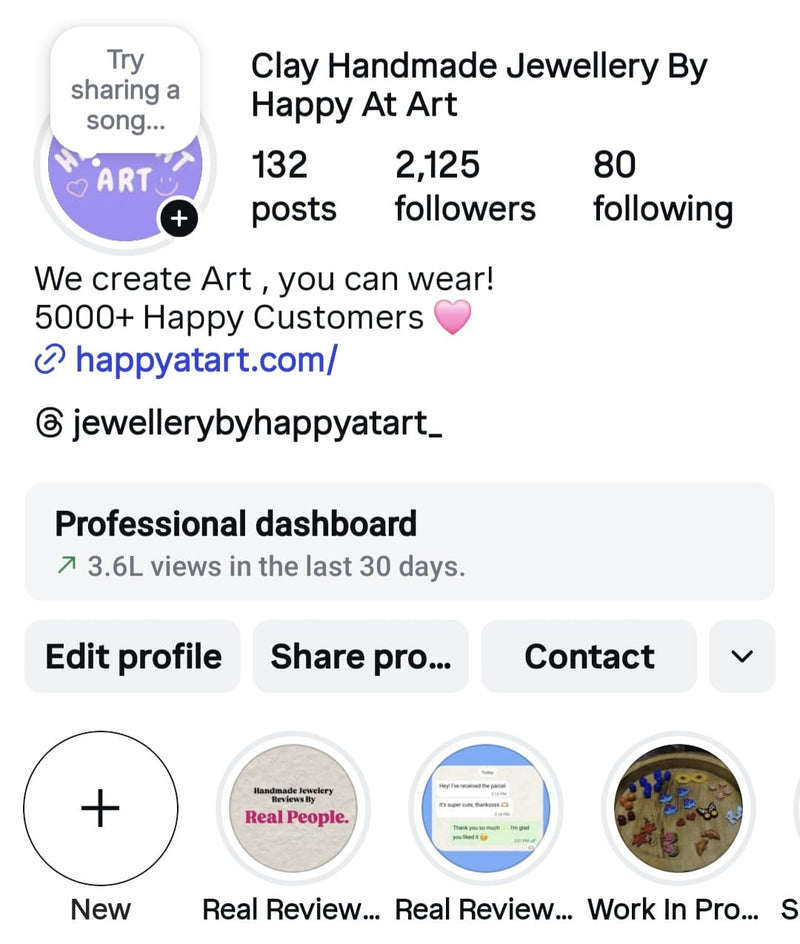
Task: Open the Professional dashboard
Action: point(399,542)
